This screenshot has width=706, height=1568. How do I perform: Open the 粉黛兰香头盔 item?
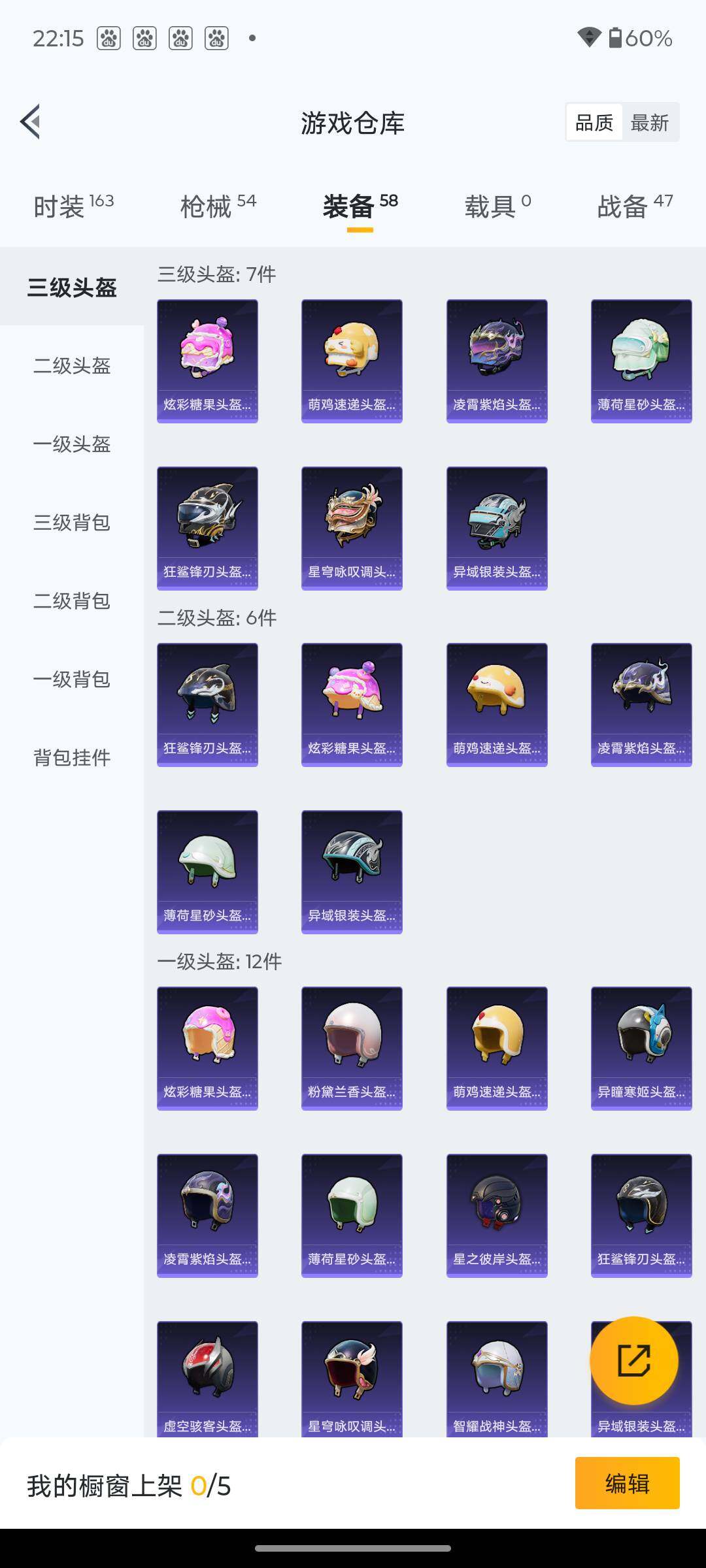(352, 1048)
